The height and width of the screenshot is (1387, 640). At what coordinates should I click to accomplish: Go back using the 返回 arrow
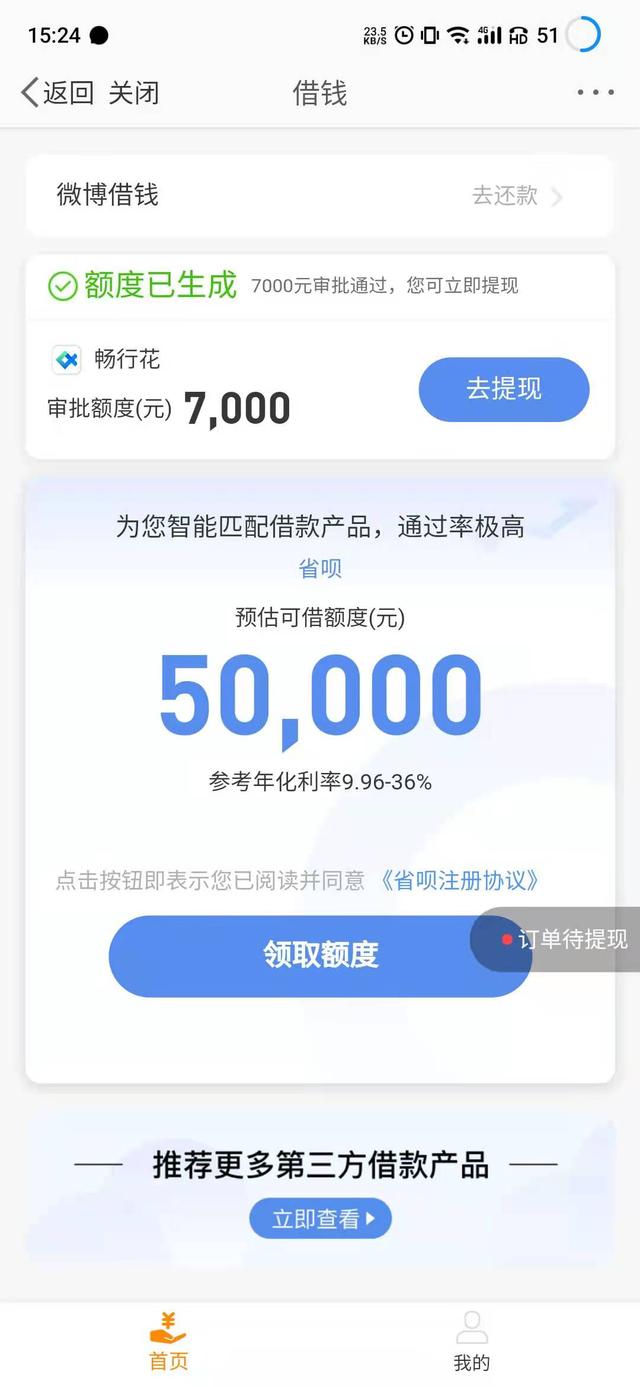click(57, 94)
